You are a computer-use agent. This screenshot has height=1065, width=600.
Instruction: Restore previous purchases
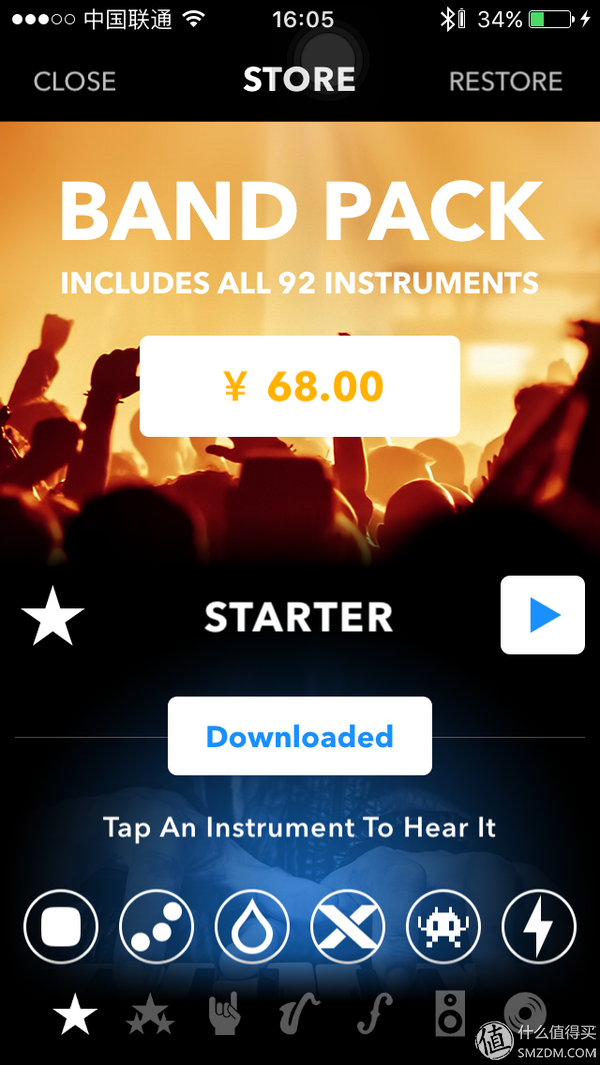point(506,82)
